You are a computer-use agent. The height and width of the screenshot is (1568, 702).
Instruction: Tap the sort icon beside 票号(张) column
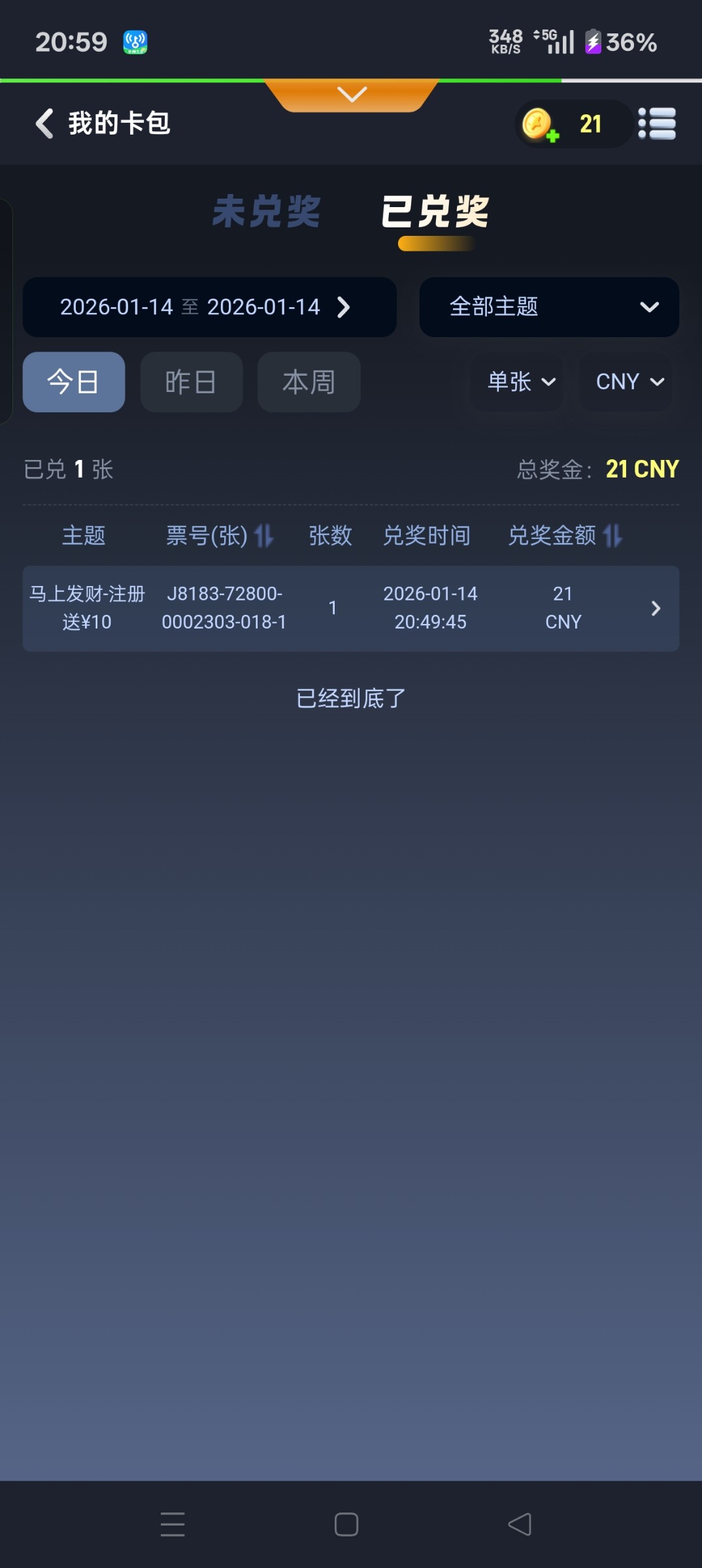264,536
